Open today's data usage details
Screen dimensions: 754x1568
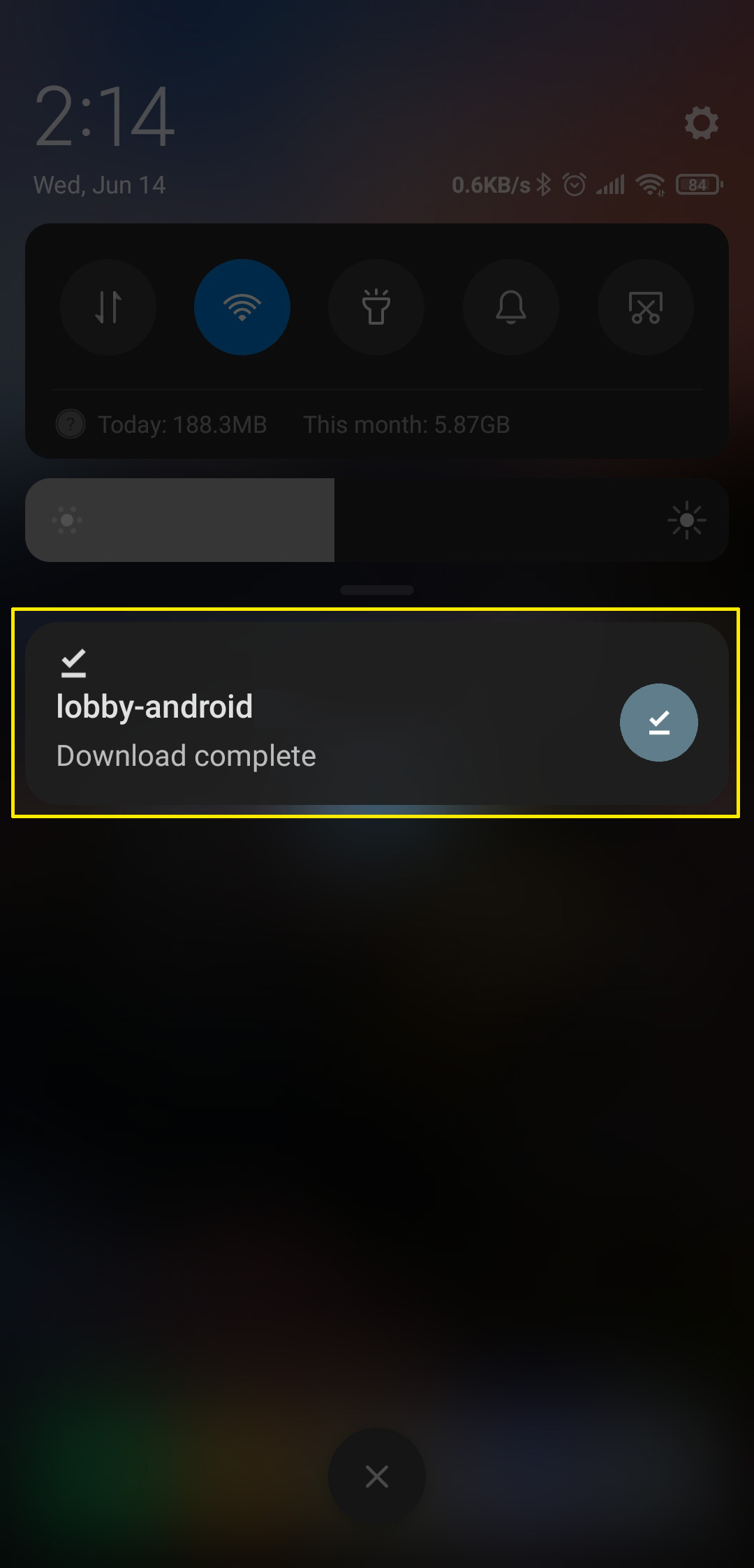point(182,424)
